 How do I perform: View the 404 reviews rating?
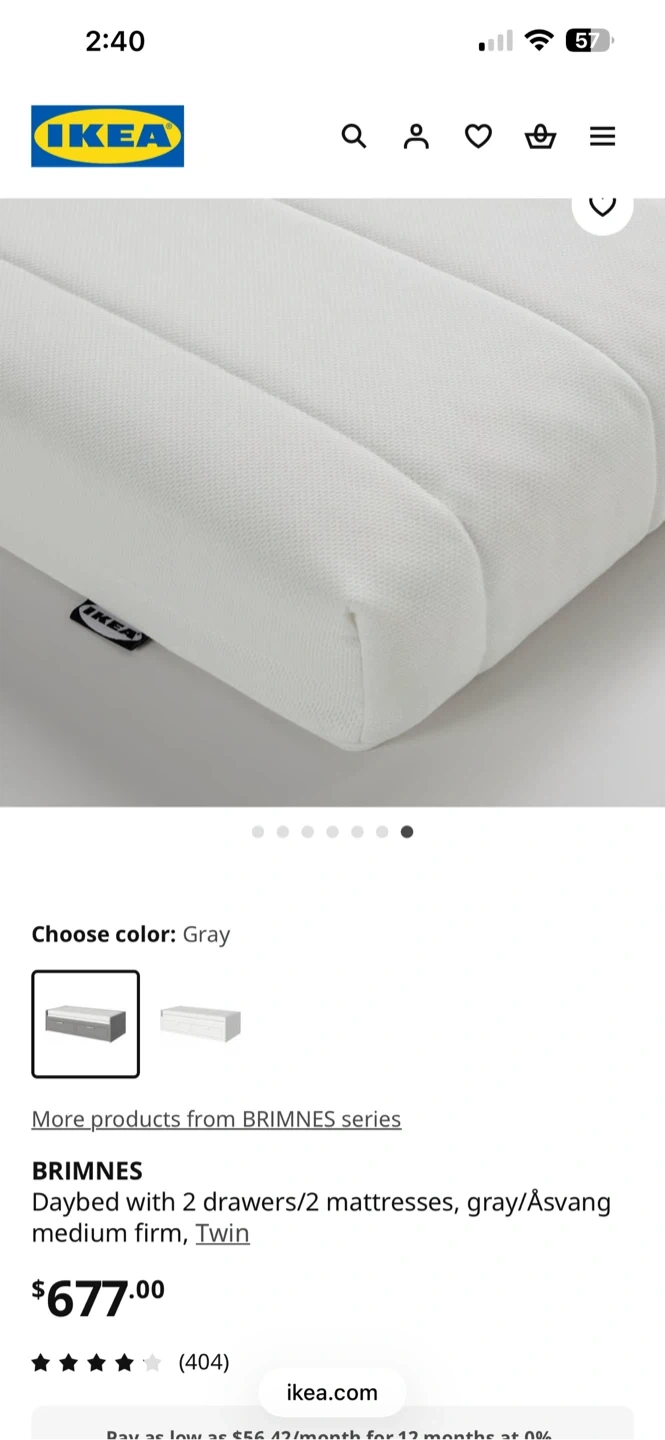click(130, 1362)
